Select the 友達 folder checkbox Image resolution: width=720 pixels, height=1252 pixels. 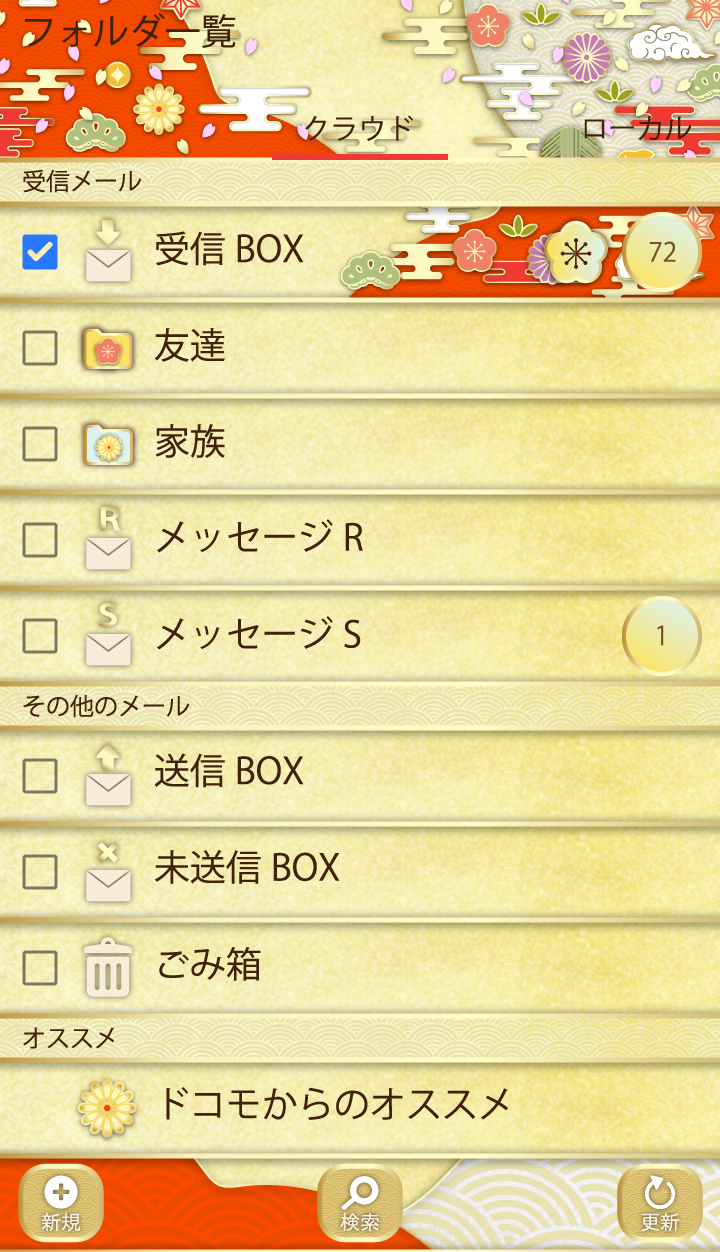coord(40,348)
